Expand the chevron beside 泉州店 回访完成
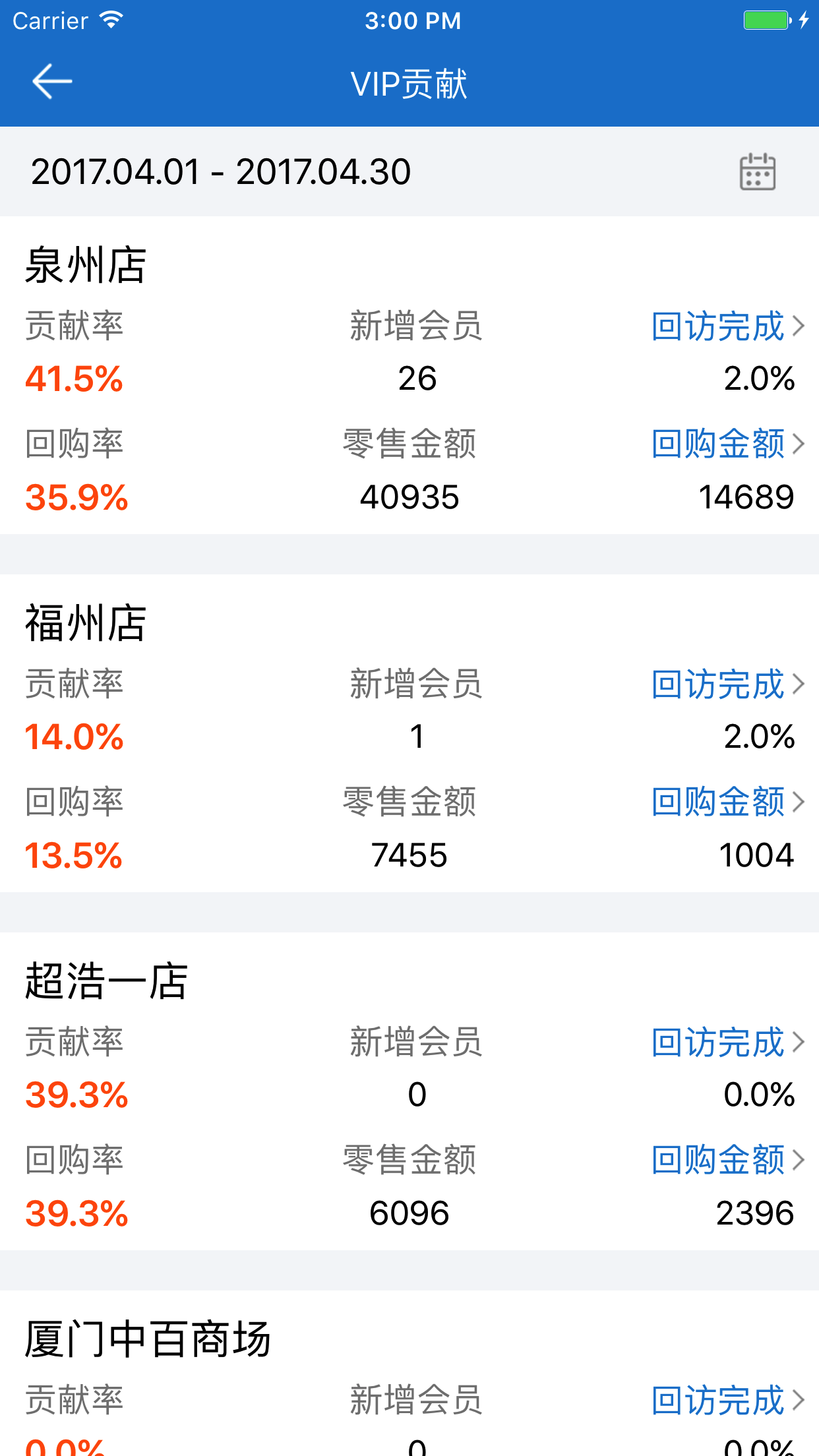Screen dimensions: 819x1456 799,326
